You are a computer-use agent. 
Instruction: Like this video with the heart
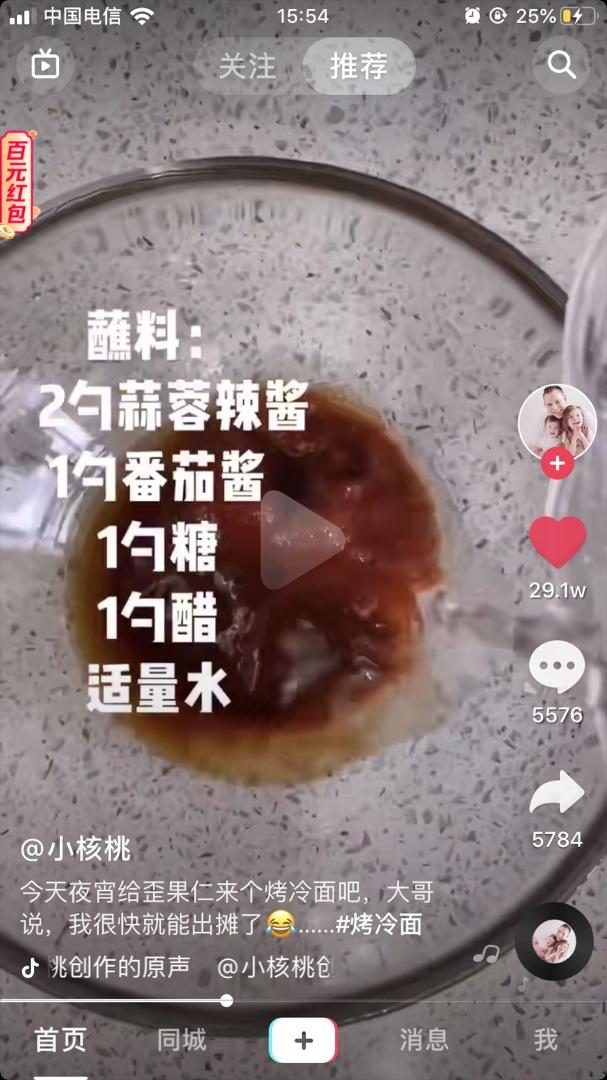point(557,543)
